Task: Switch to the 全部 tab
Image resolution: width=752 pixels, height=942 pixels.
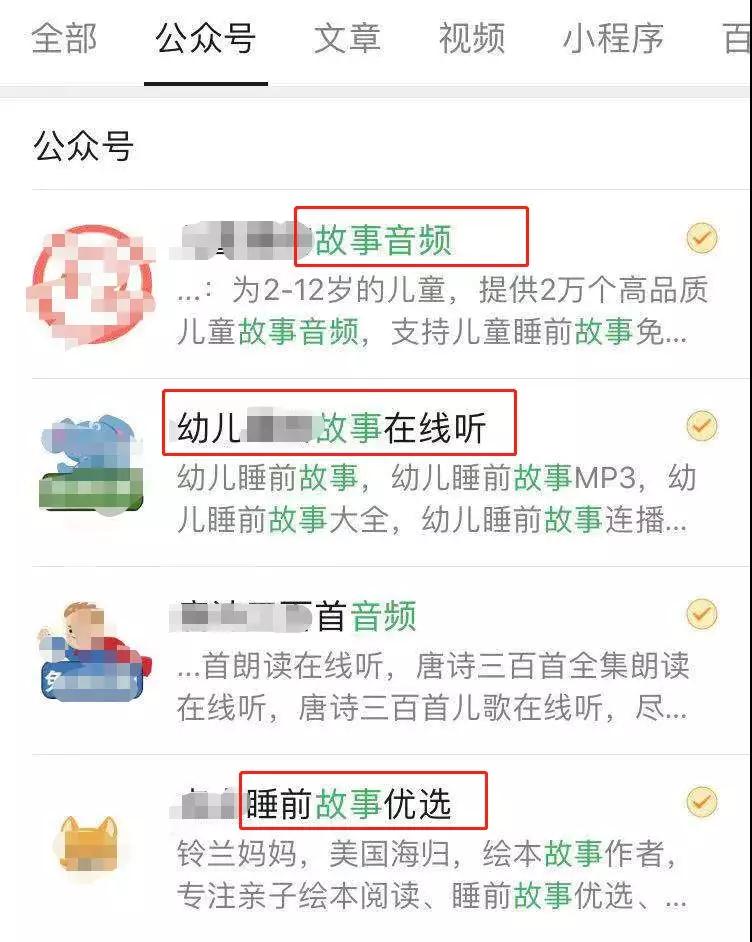Action: (x=64, y=39)
